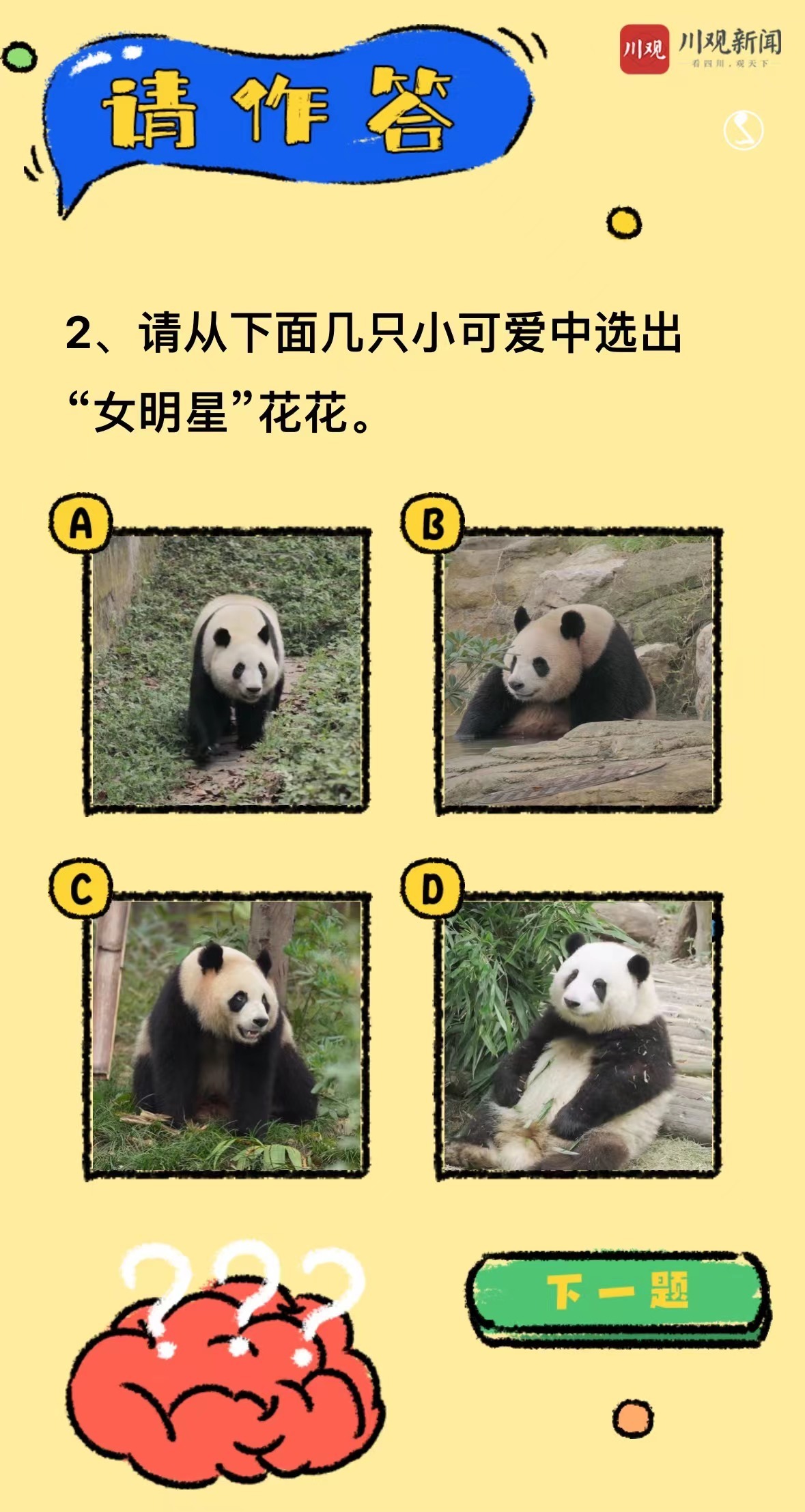Toggle the background music icon
This screenshot has height=1512, width=805.
point(744,130)
